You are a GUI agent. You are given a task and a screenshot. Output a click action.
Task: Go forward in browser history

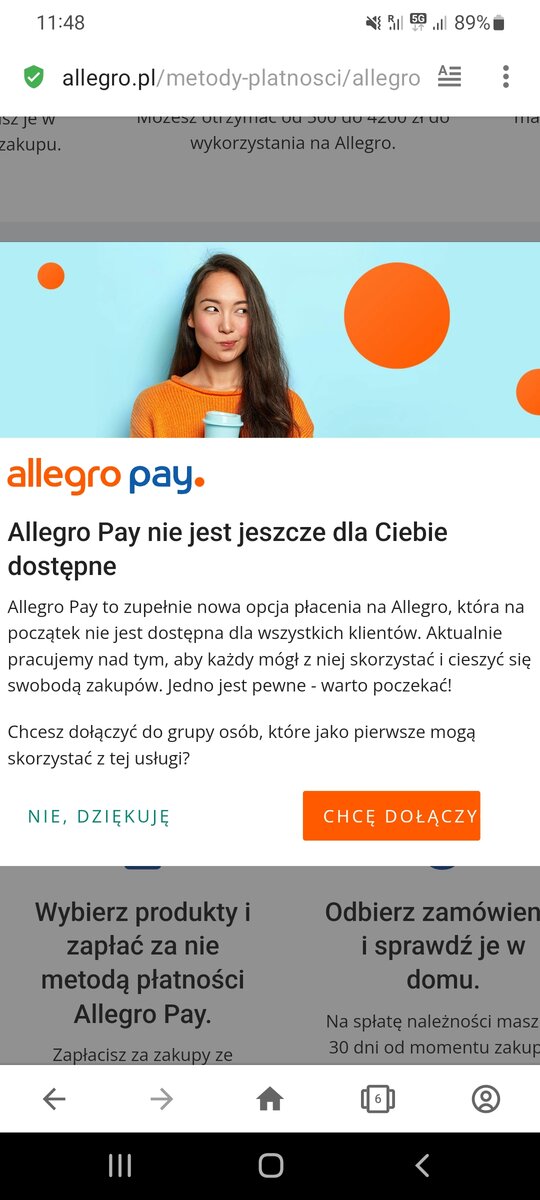pyautogui.click(x=162, y=1099)
